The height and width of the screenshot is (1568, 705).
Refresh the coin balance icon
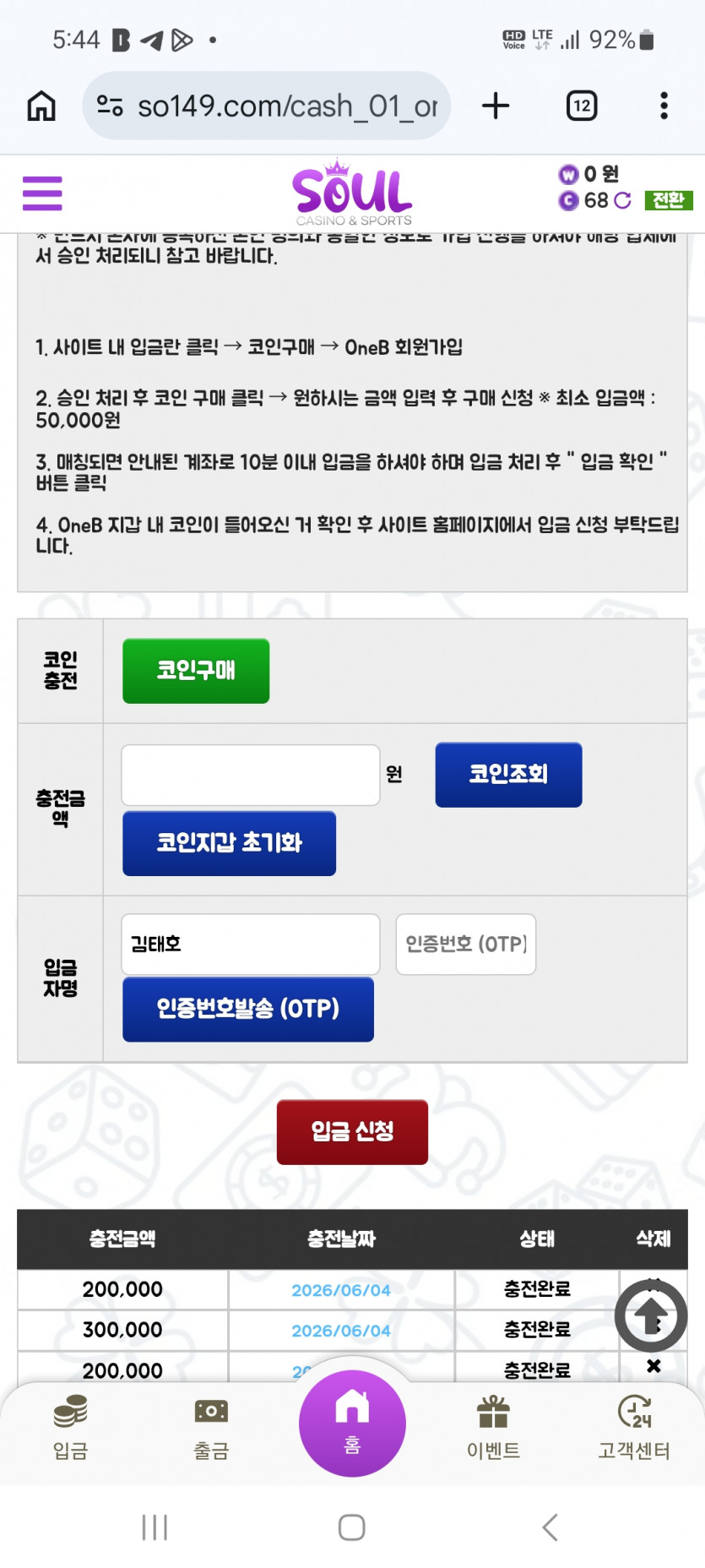coord(623,200)
